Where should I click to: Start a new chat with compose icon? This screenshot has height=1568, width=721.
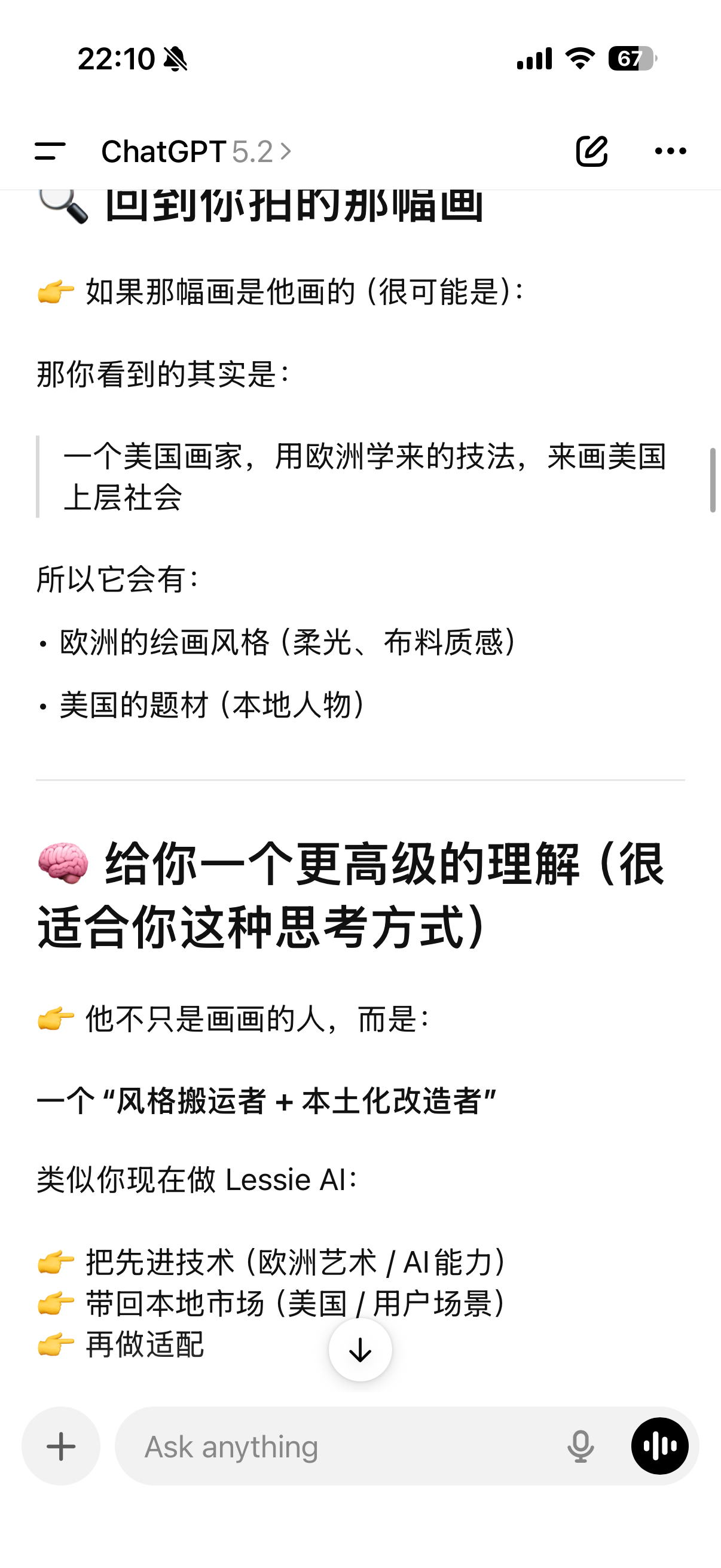pos(591,151)
